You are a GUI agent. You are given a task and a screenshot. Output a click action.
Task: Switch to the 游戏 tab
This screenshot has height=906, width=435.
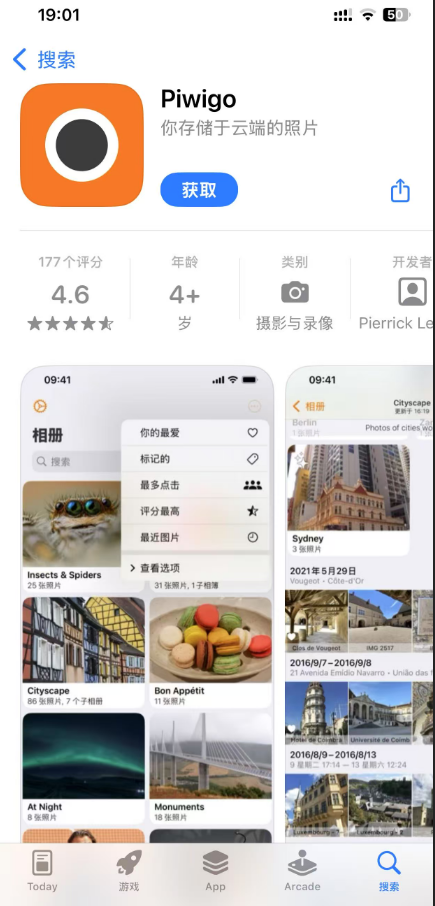(129, 871)
